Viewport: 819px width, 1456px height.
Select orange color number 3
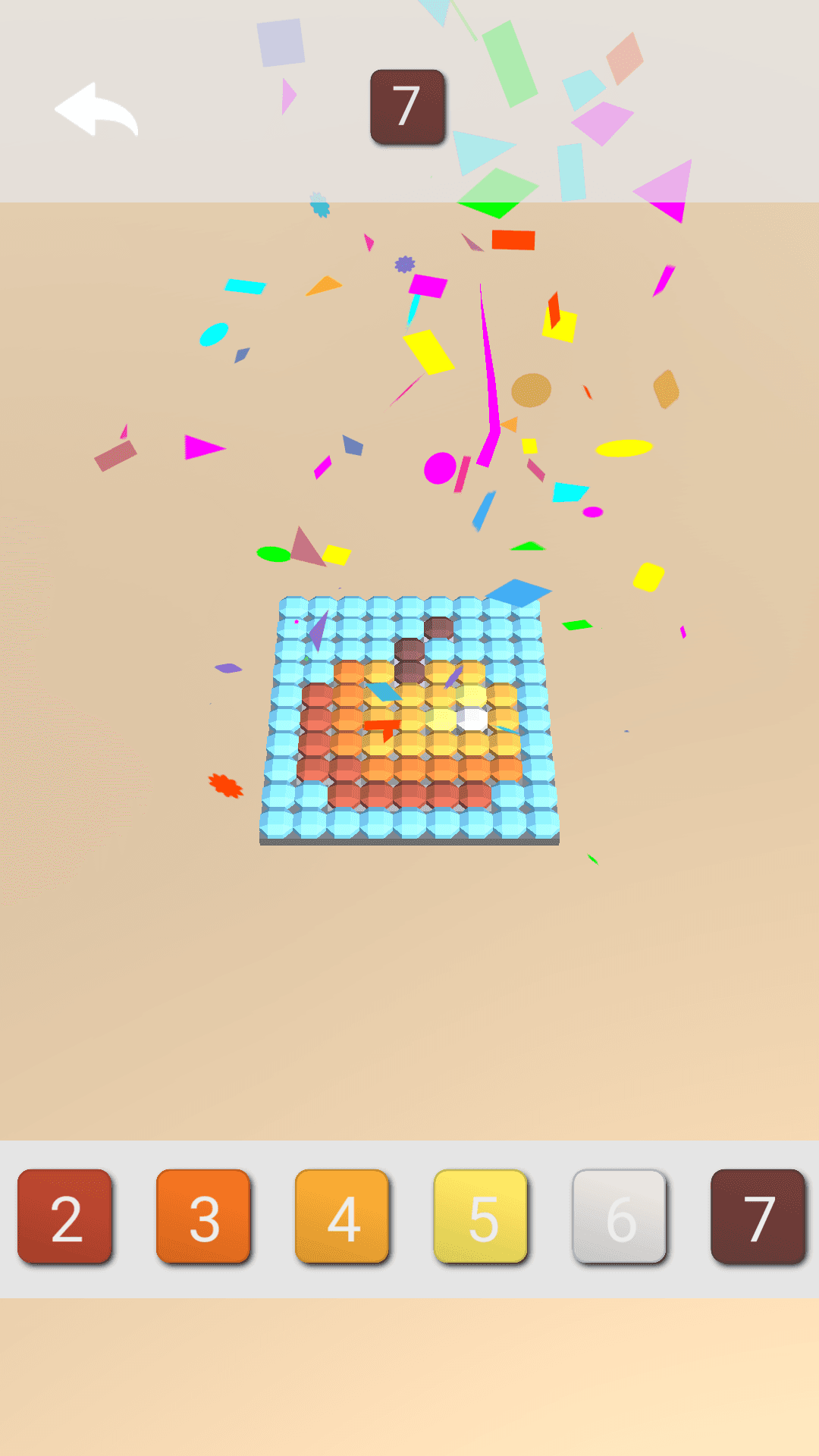204,1216
